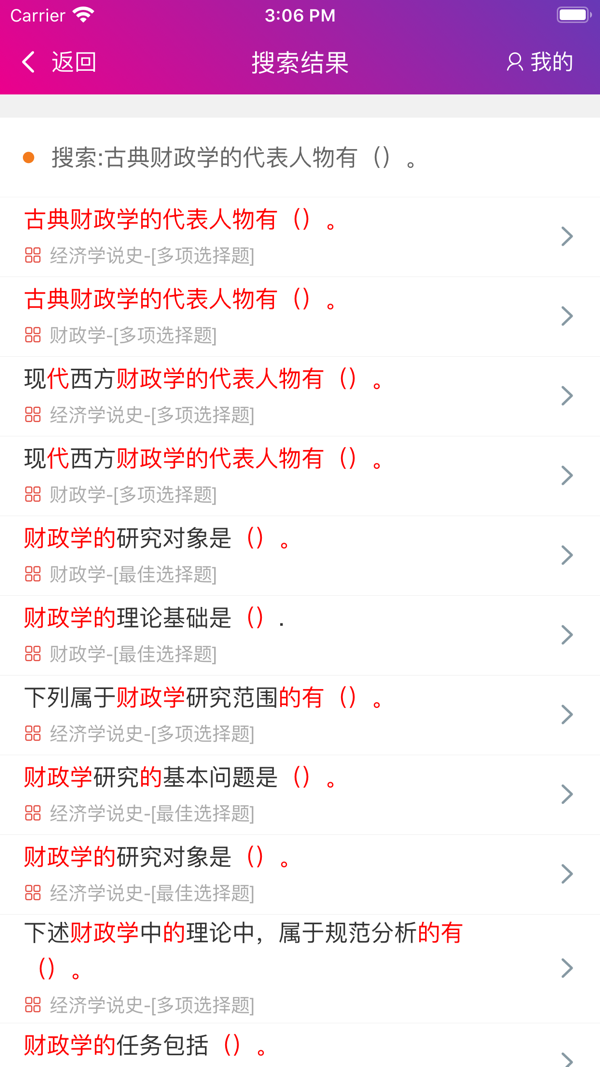Open the 财政学的任务包括 question
600x1067 pixels.
click(300, 1045)
